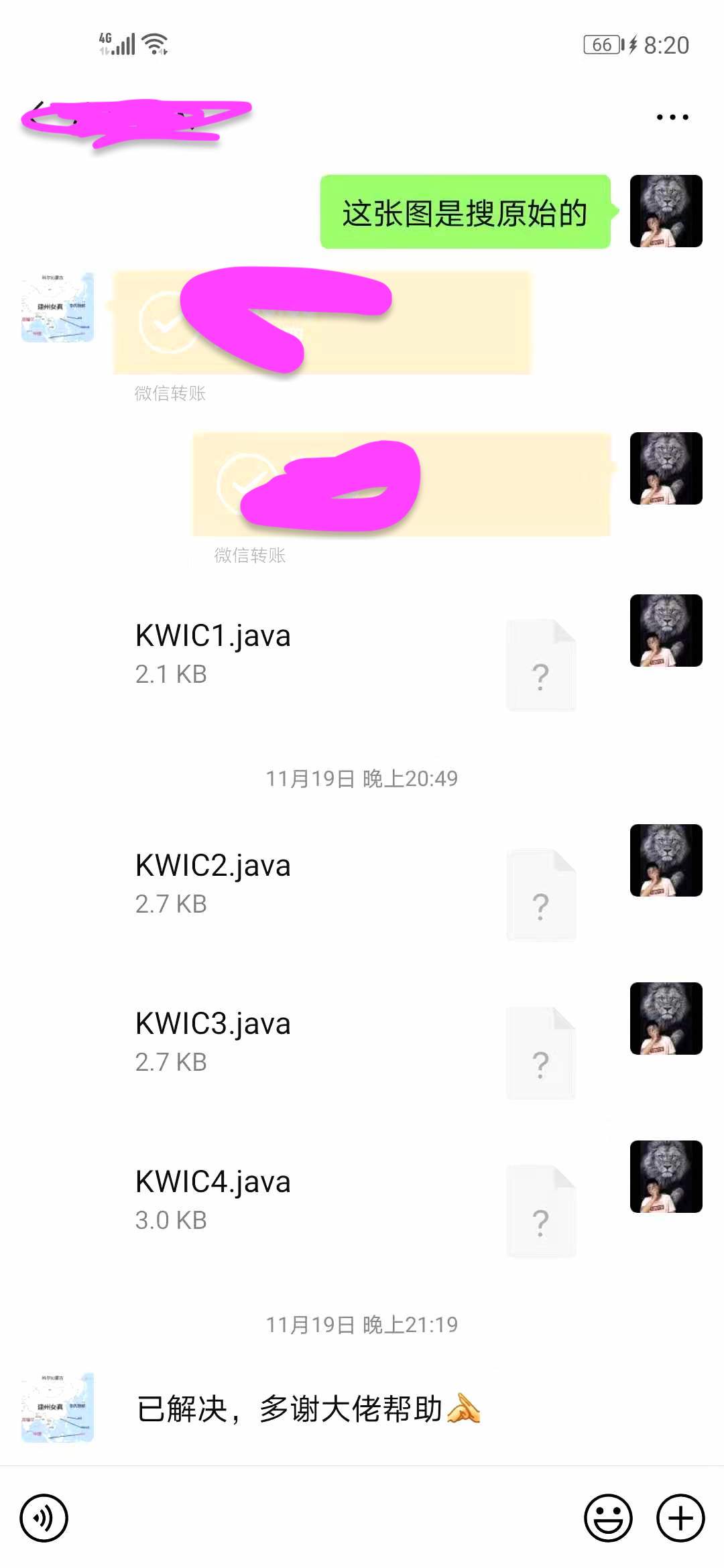Image resolution: width=724 pixels, height=1568 pixels.
Task: View map avatar profile beside 已解决 message
Action: (58, 1407)
